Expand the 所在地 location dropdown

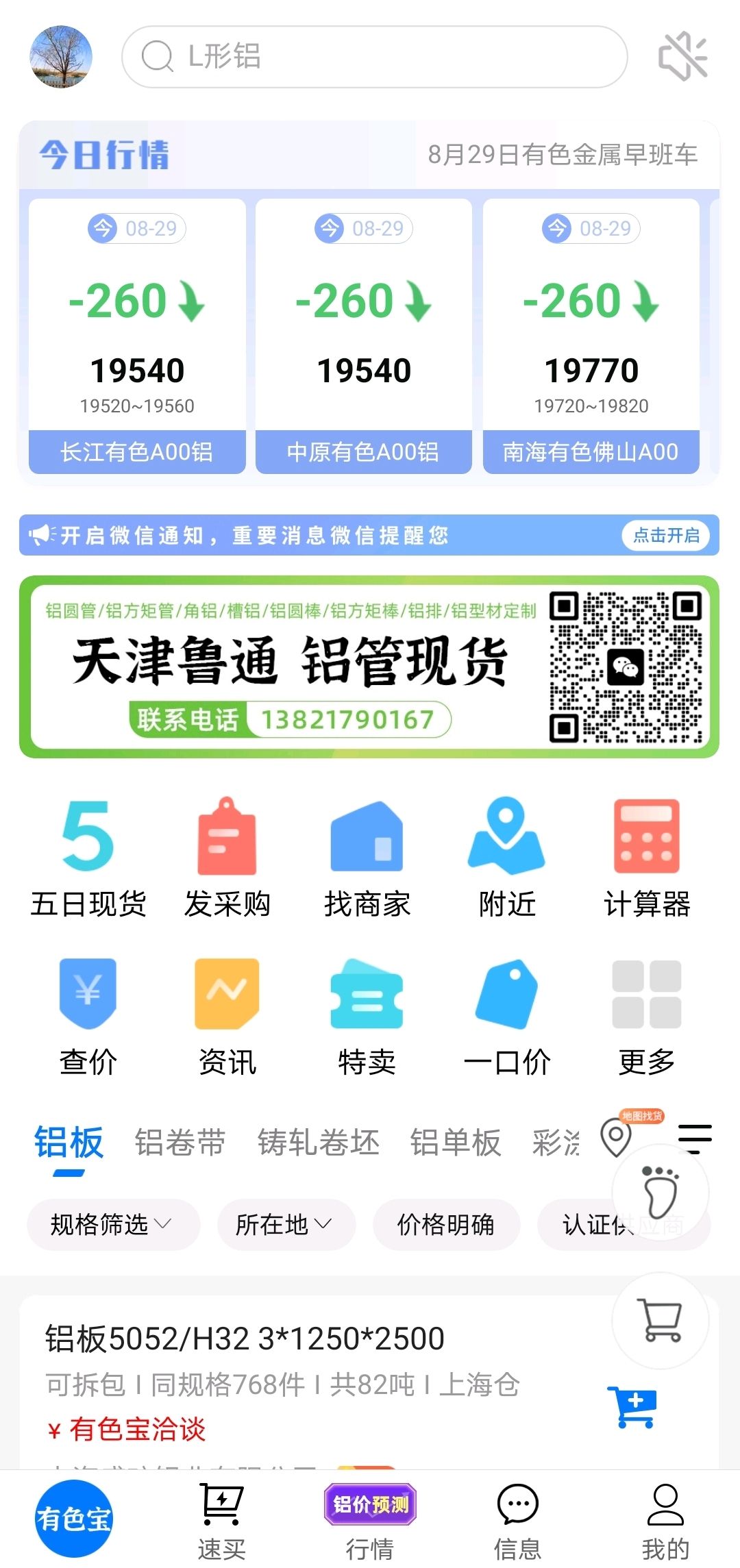click(286, 1224)
